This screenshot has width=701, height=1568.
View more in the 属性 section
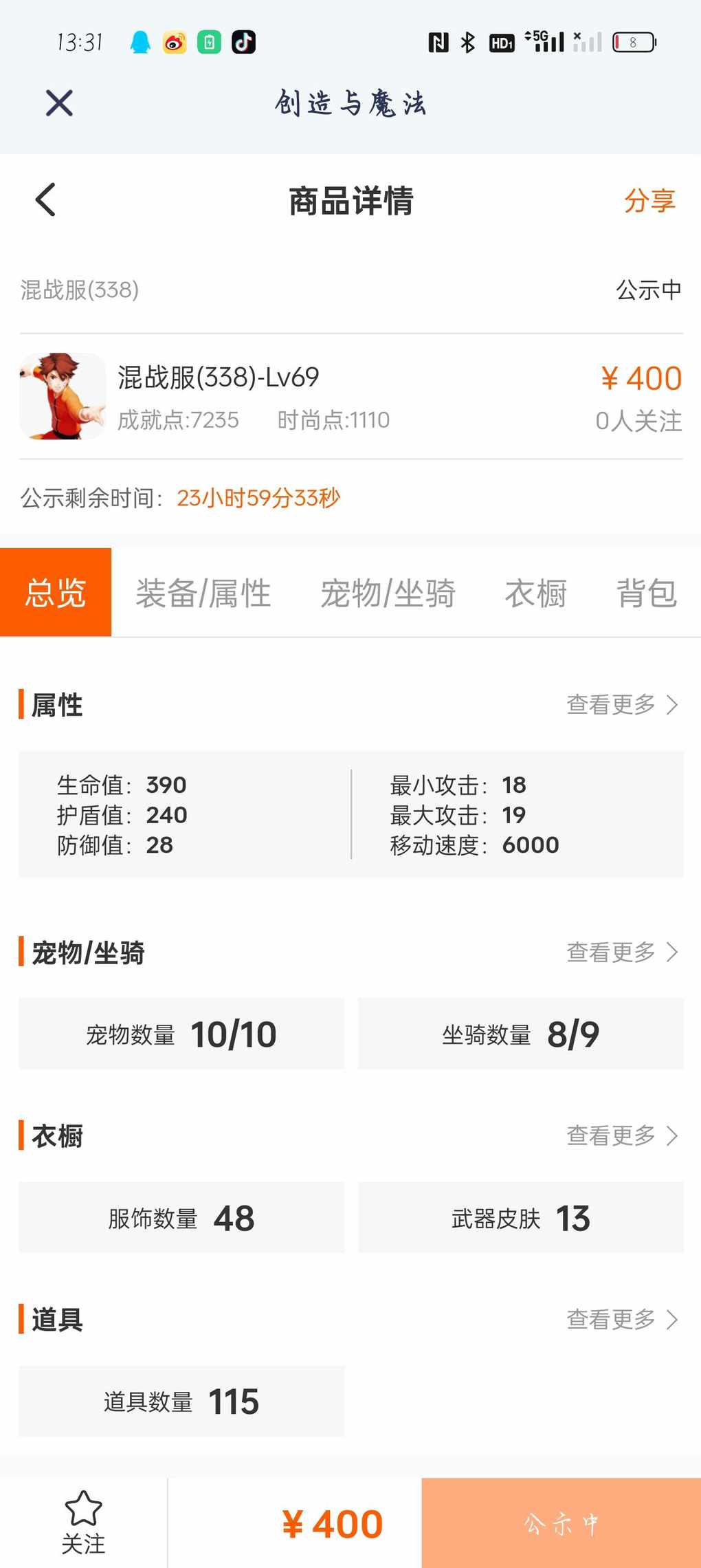coord(621,704)
